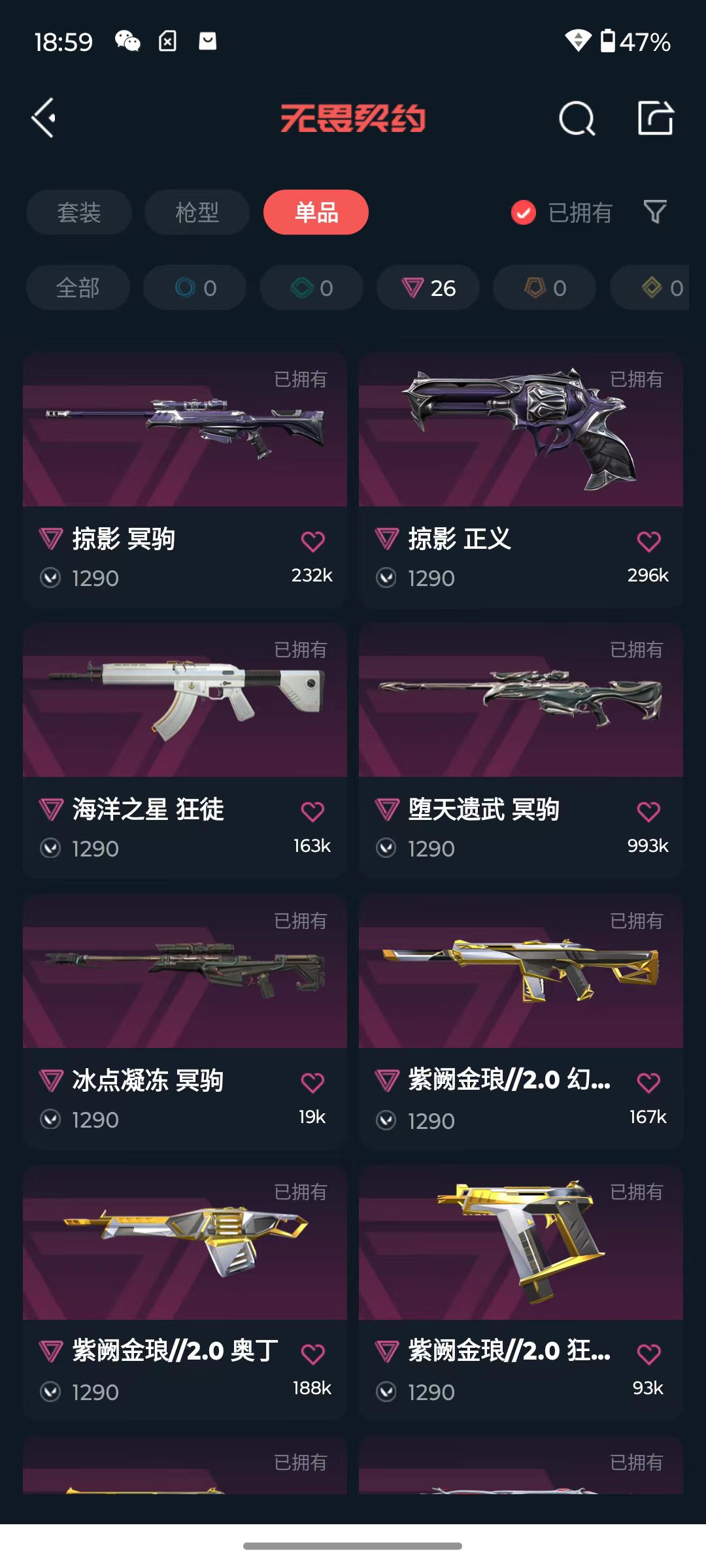Share this page via the share icon

pos(655,118)
